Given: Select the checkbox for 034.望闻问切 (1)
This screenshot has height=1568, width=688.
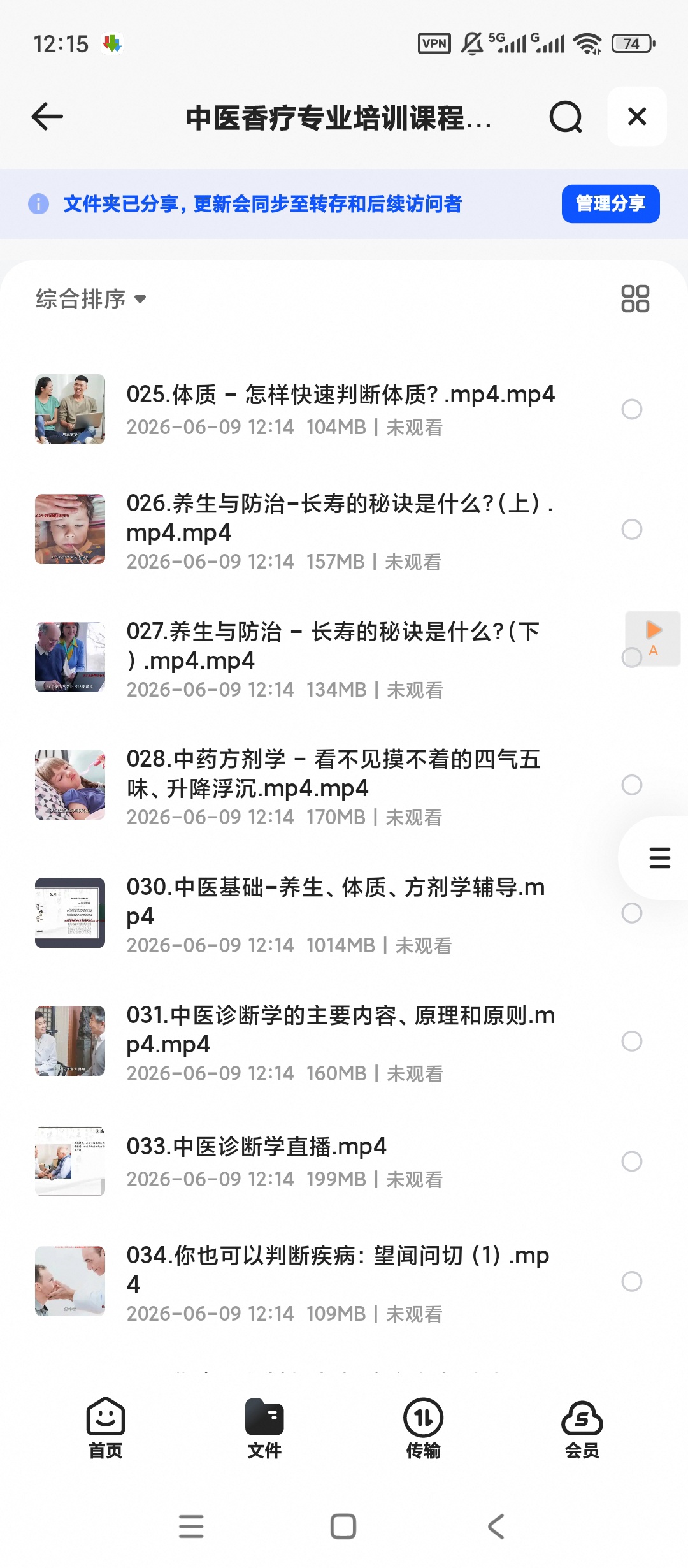Looking at the screenshot, I should tap(631, 1281).
